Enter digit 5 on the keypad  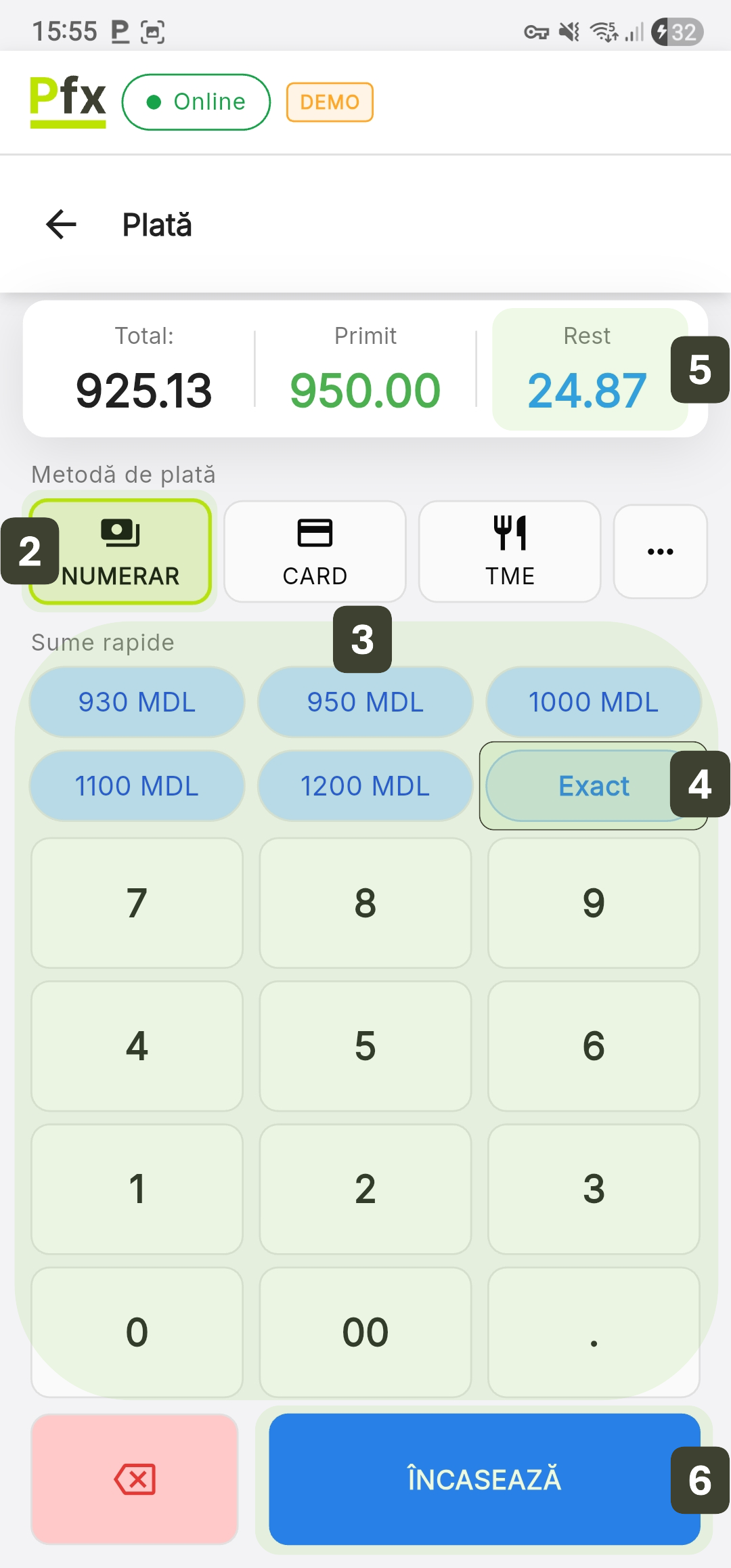tap(365, 1046)
